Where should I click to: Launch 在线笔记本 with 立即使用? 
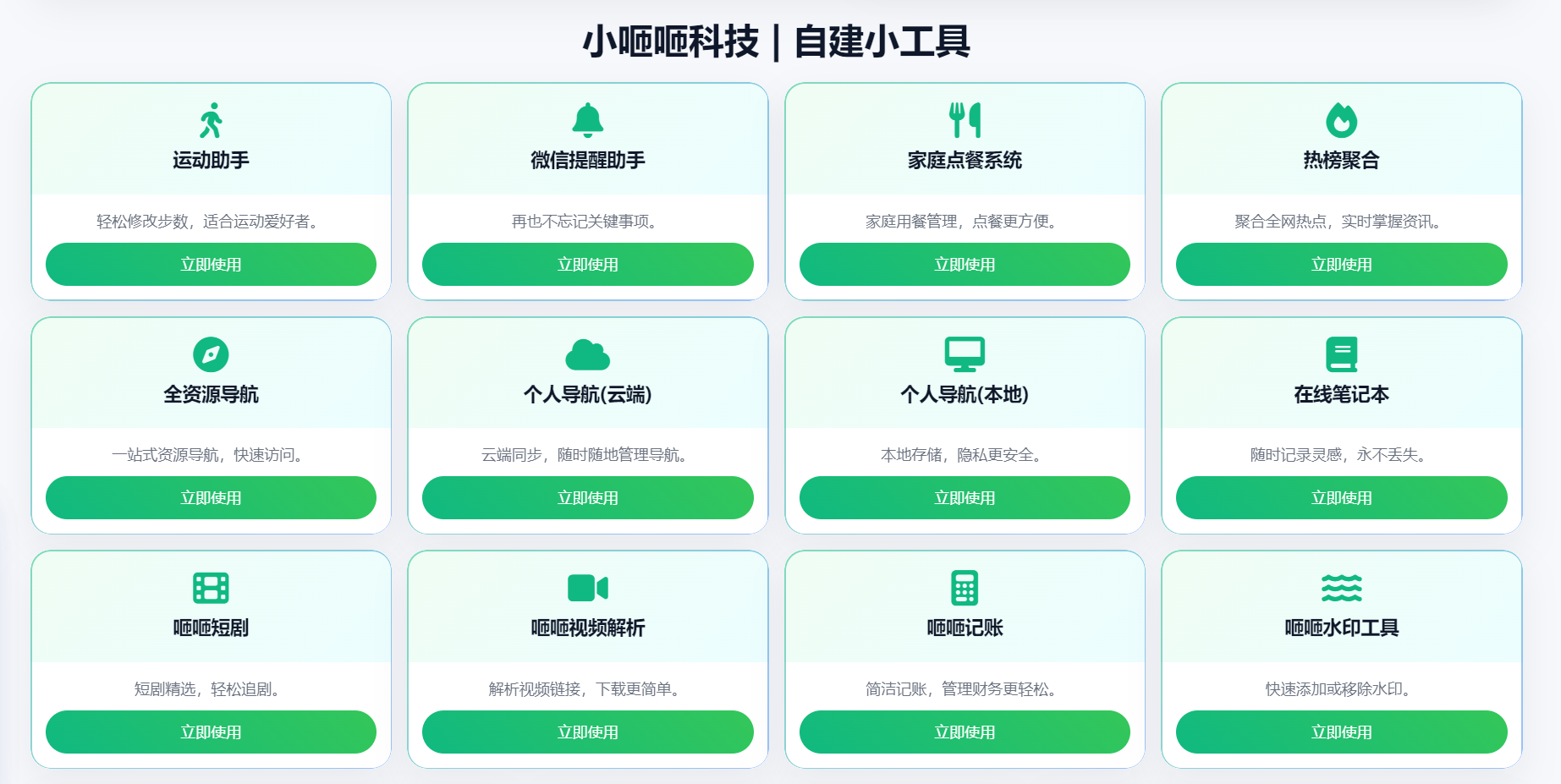pos(1341,497)
